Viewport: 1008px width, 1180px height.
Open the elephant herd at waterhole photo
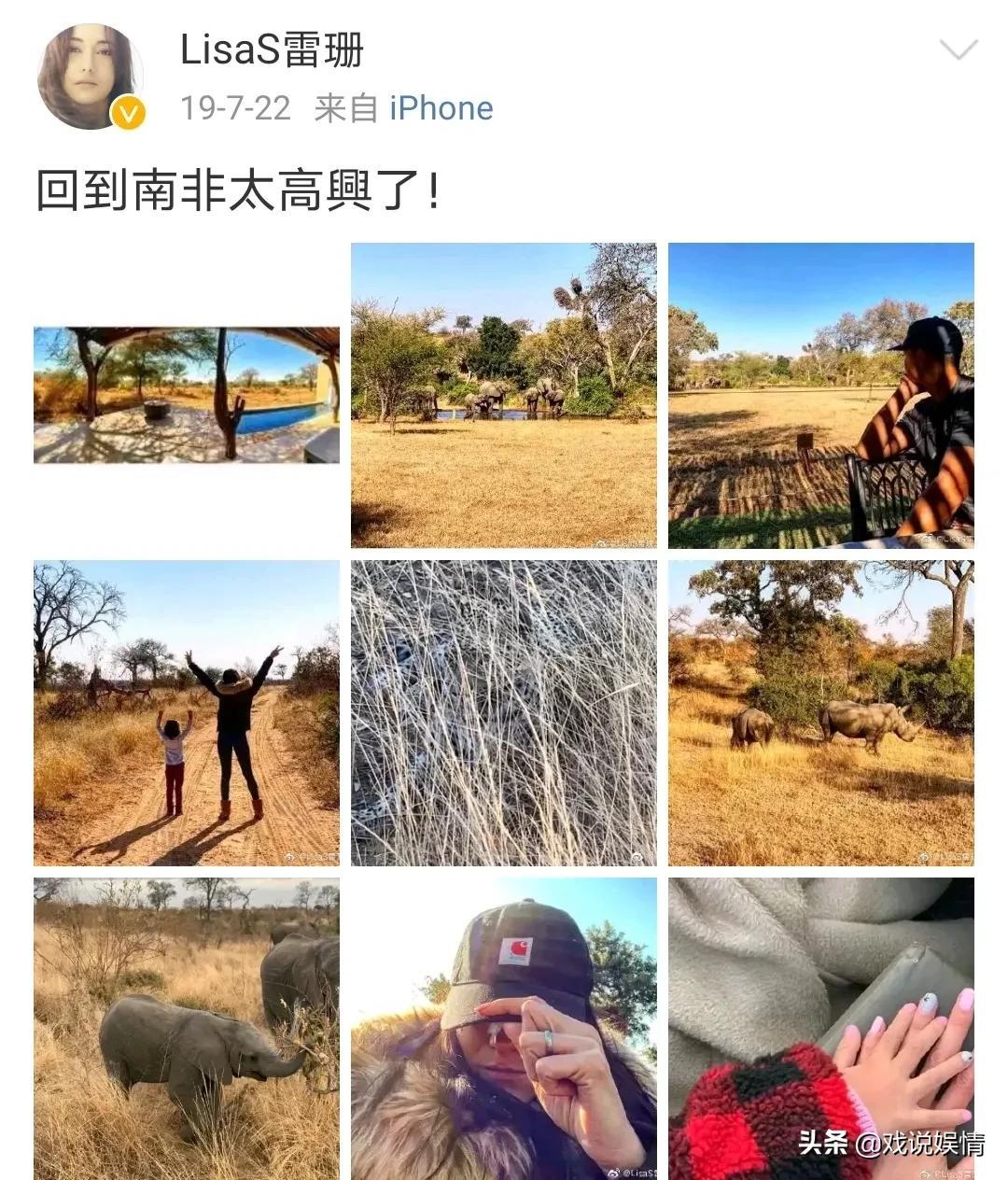(x=504, y=395)
